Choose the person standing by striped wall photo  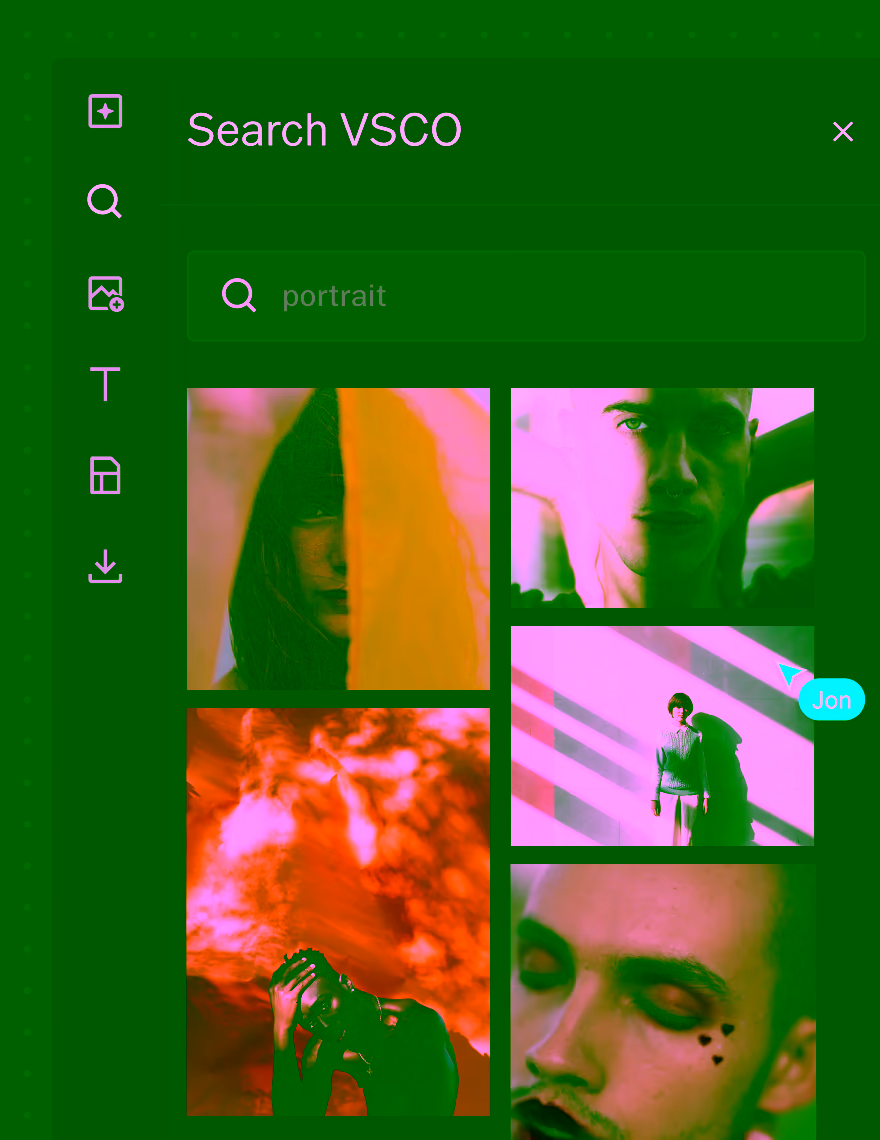tap(663, 736)
